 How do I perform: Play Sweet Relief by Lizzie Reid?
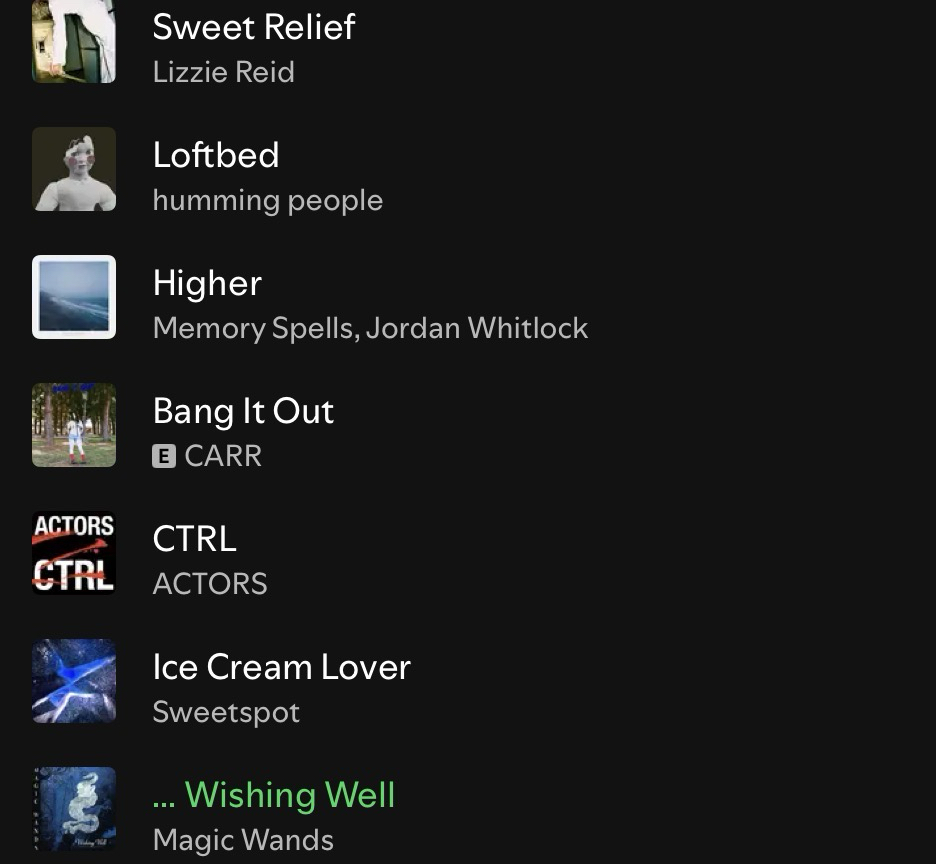(x=253, y=28)
